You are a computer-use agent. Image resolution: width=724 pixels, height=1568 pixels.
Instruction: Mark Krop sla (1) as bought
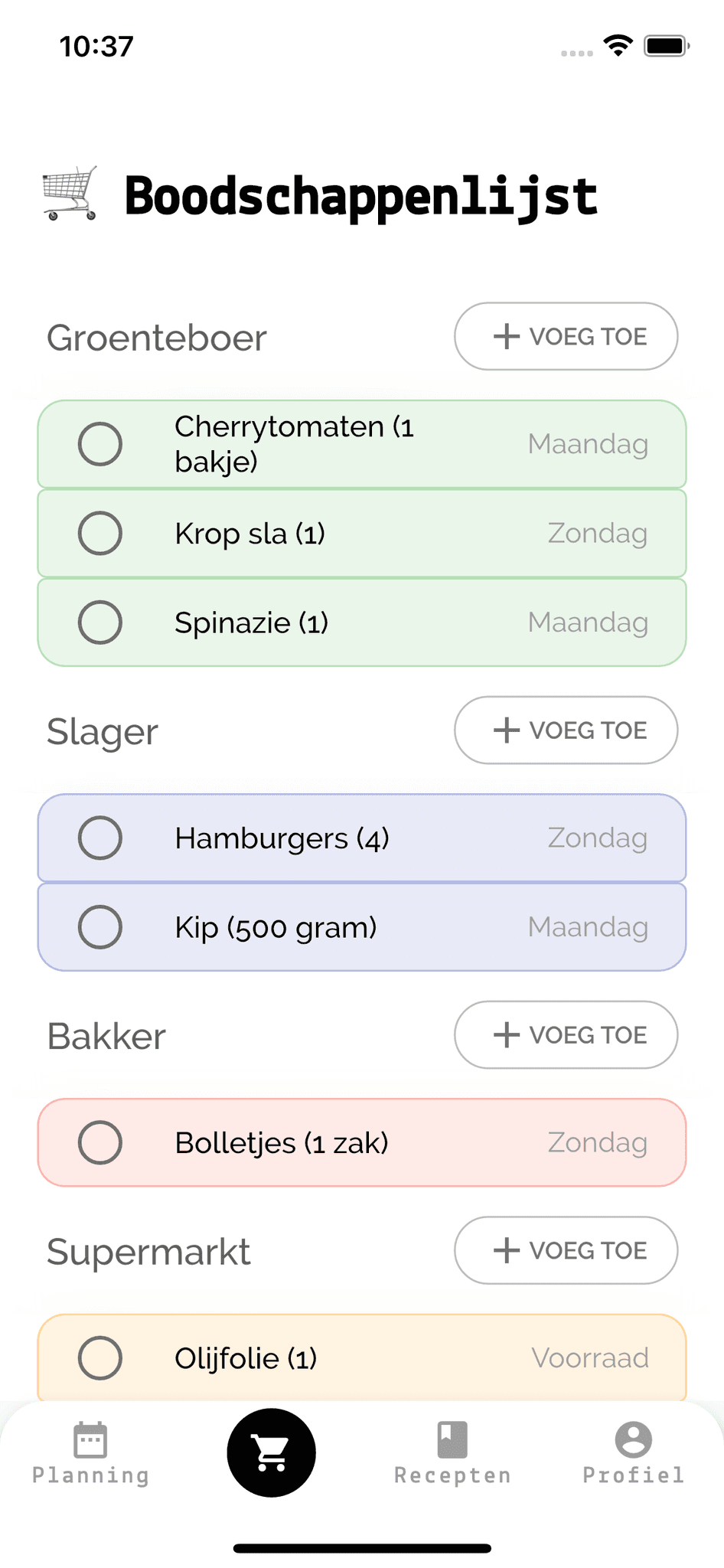coord(100,533)
